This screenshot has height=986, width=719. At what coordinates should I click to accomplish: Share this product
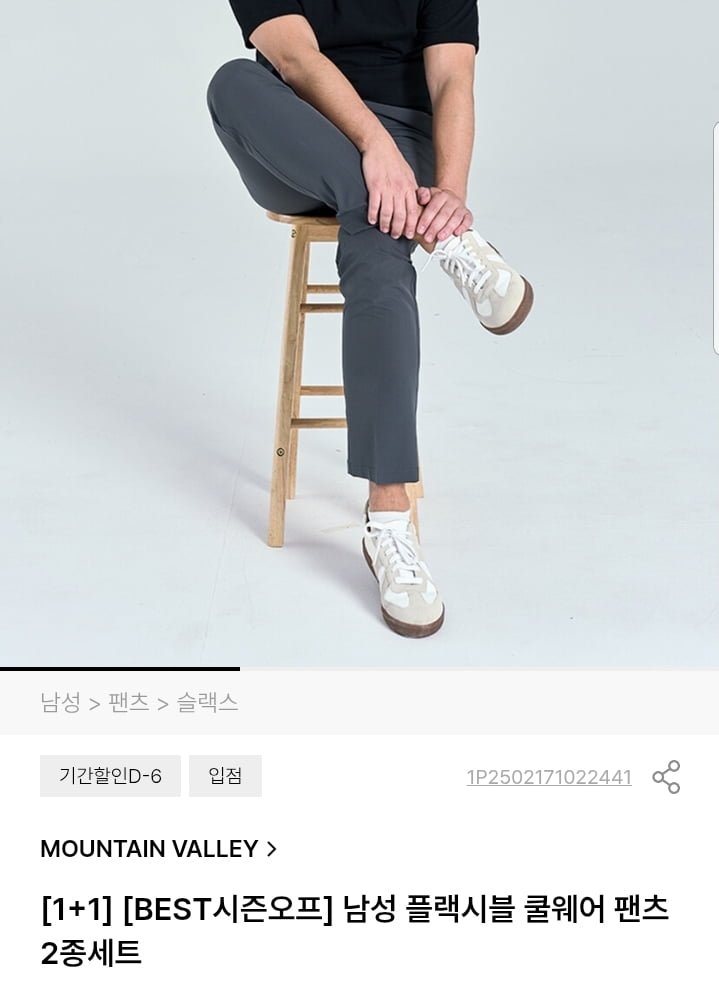point(666,777)
